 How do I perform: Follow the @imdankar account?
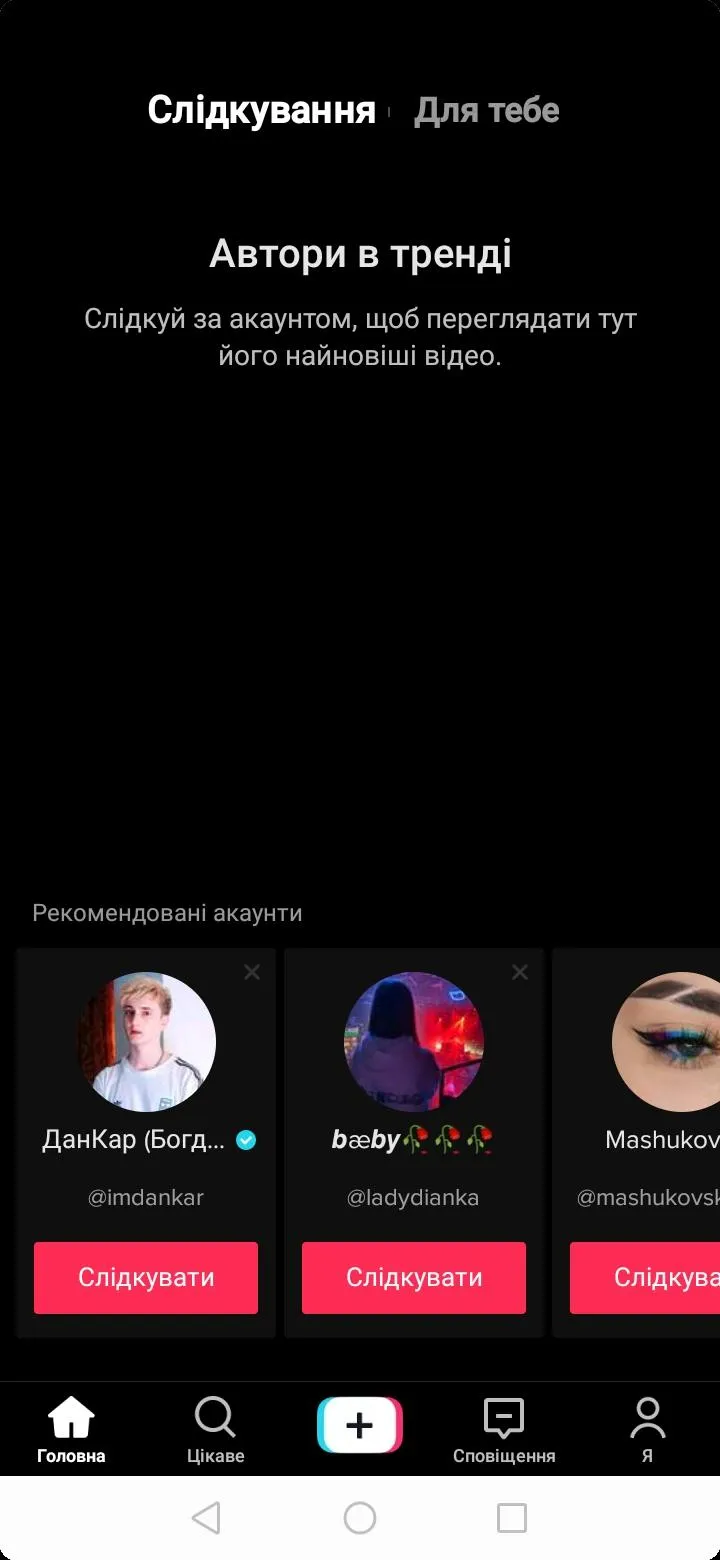click(146, 1277)
